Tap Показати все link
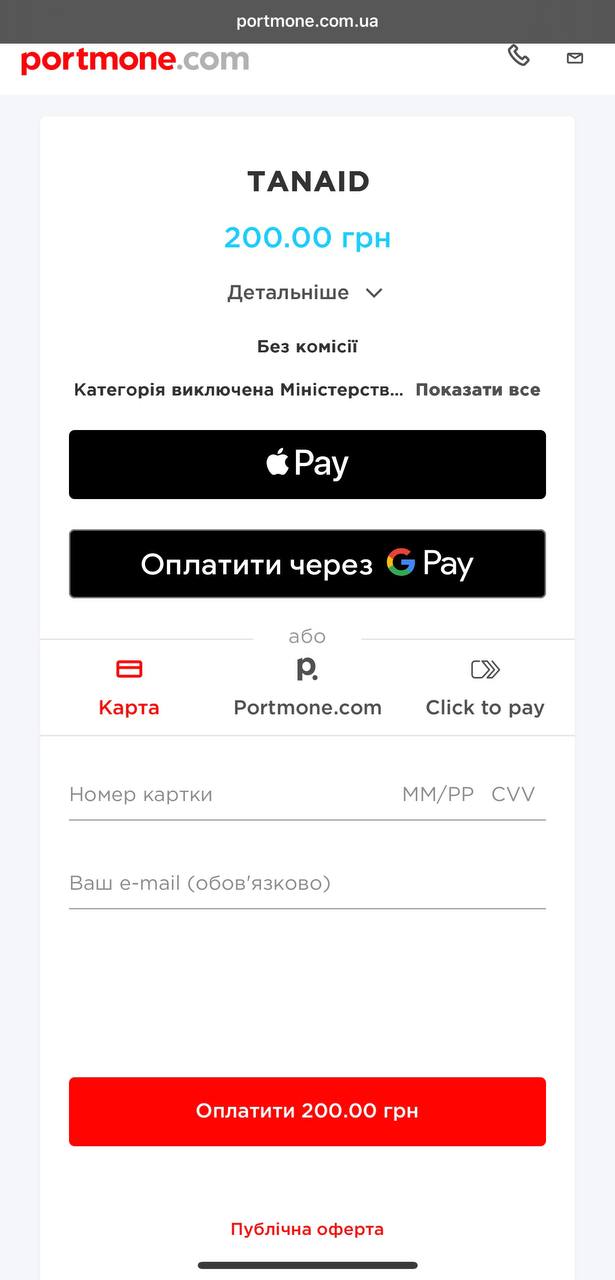Screen dimensions: 615x1280 (477, 390)
